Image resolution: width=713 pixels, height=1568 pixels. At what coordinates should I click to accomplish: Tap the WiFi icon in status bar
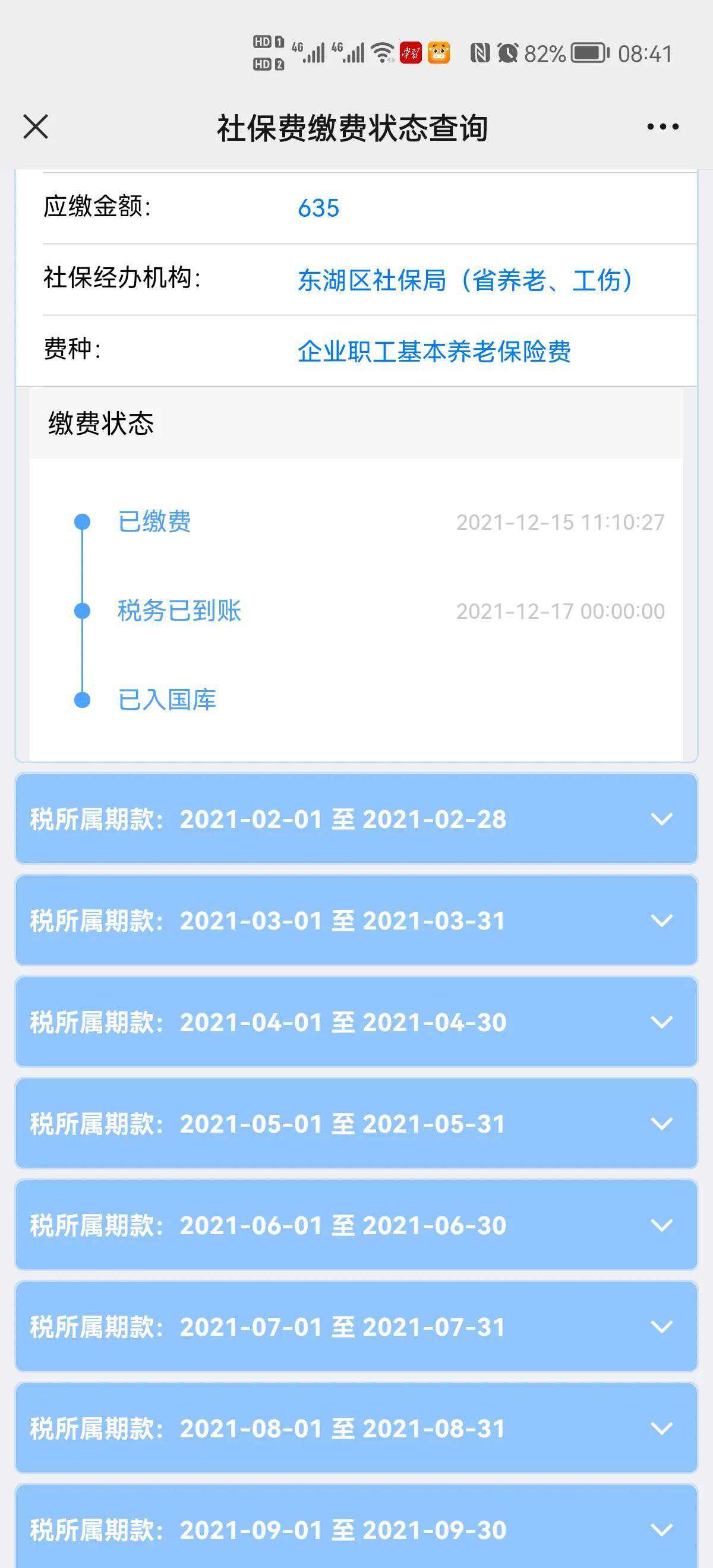[383, 53]
